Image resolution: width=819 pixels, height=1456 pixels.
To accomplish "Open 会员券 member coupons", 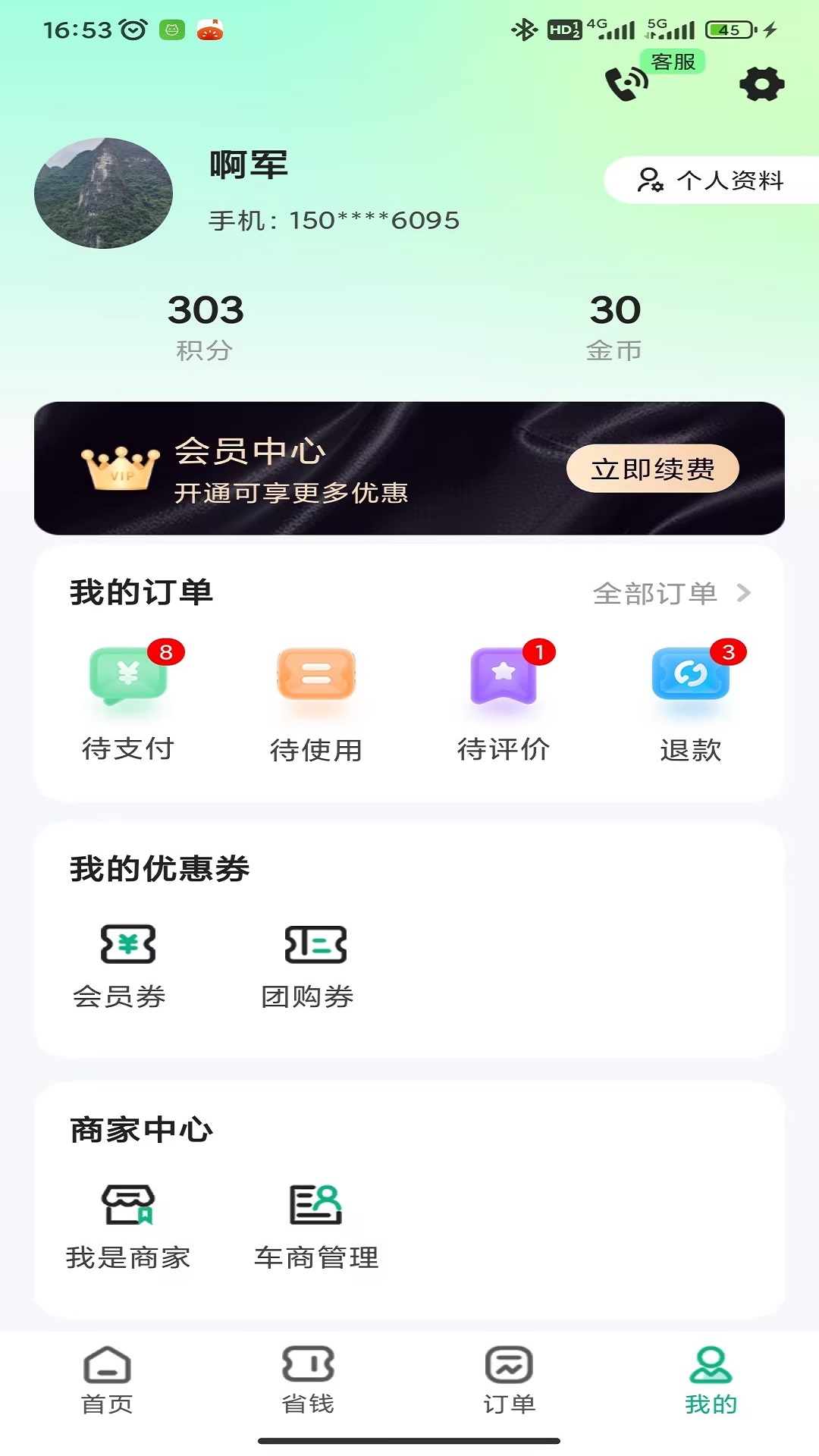I will pyautogui.click(x=121, y=965).
